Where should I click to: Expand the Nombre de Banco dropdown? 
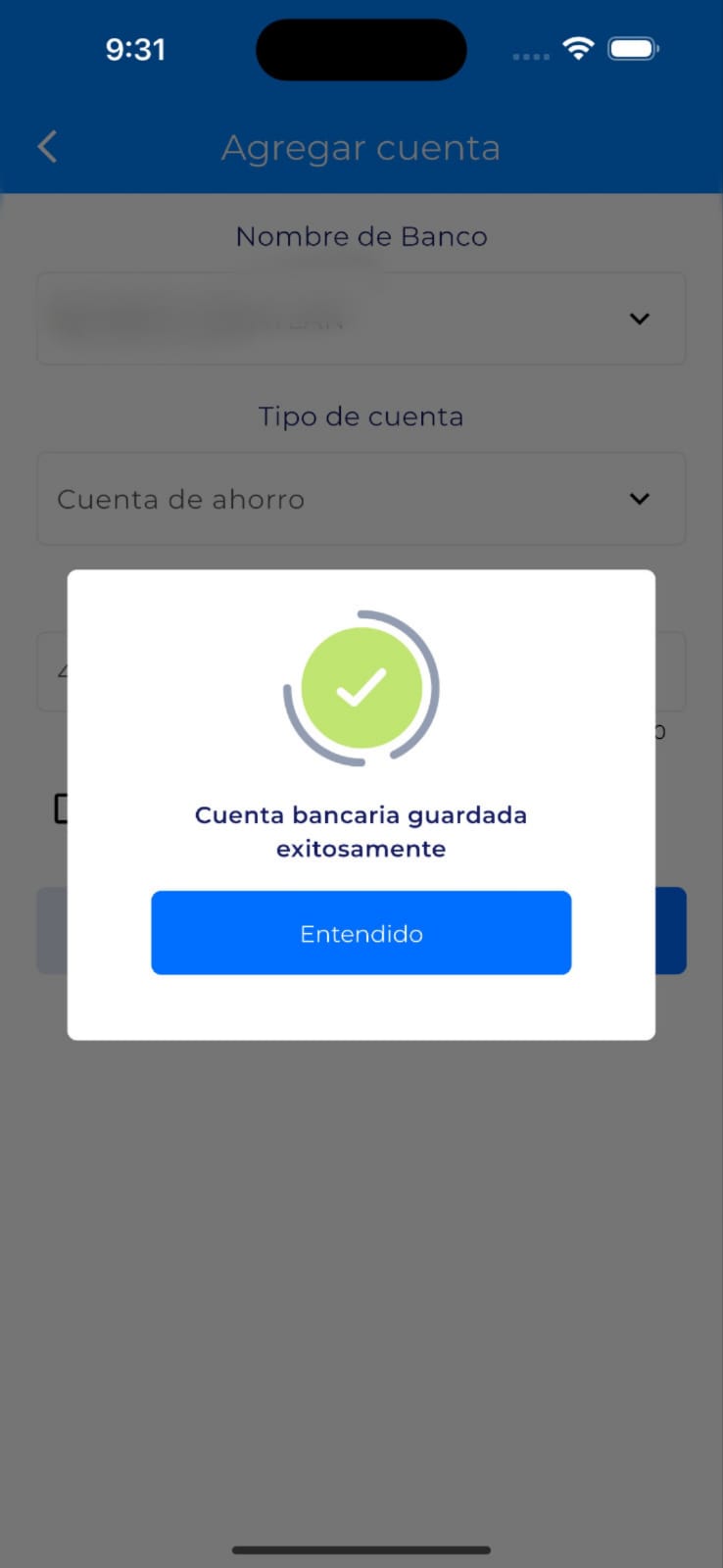[639, 318]
